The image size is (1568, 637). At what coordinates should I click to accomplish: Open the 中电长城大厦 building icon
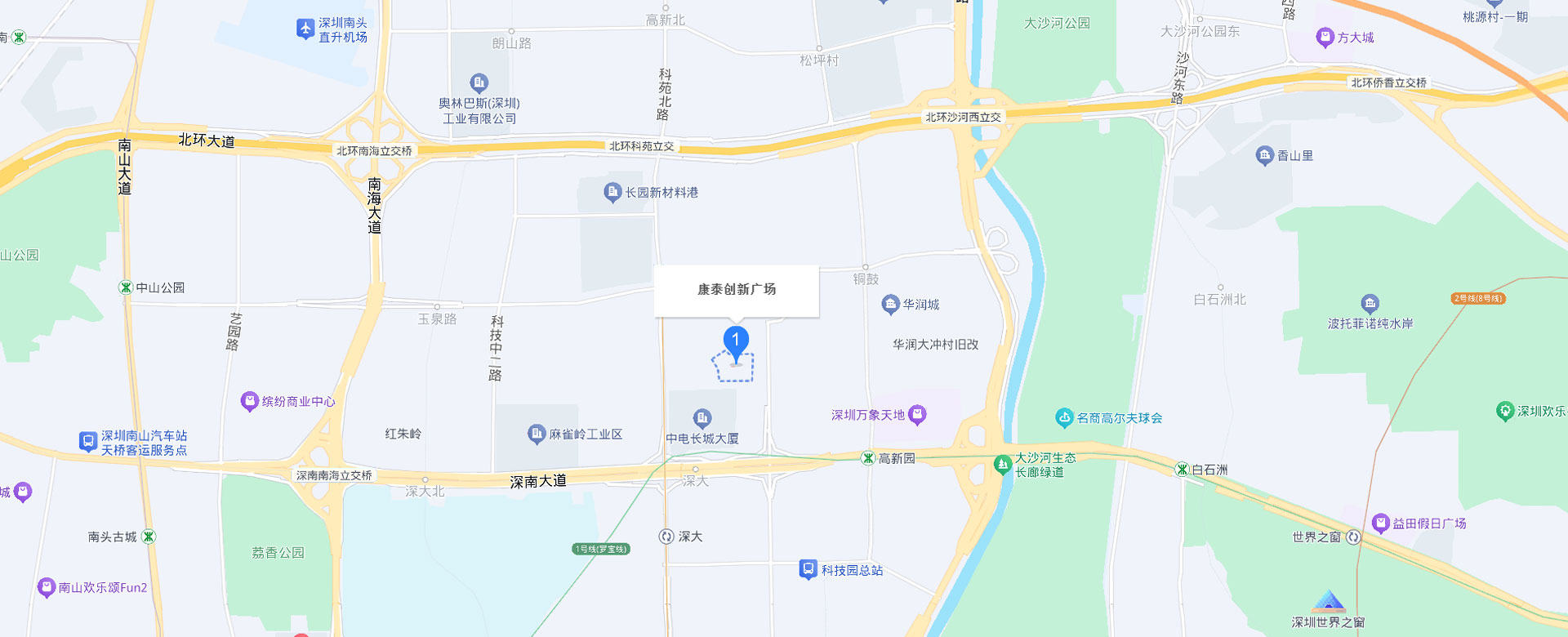point(702,419)
